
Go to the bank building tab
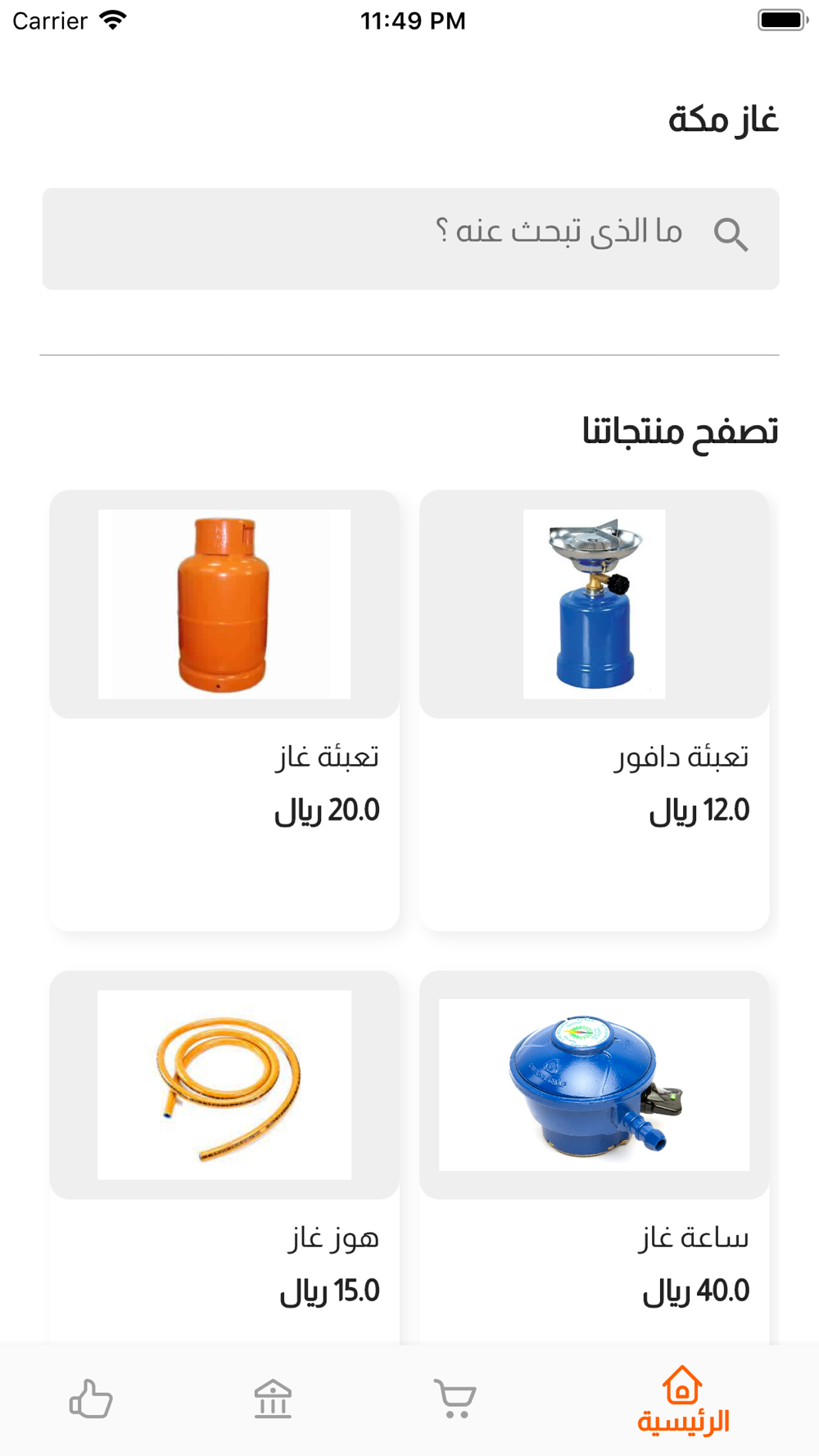273,1399
